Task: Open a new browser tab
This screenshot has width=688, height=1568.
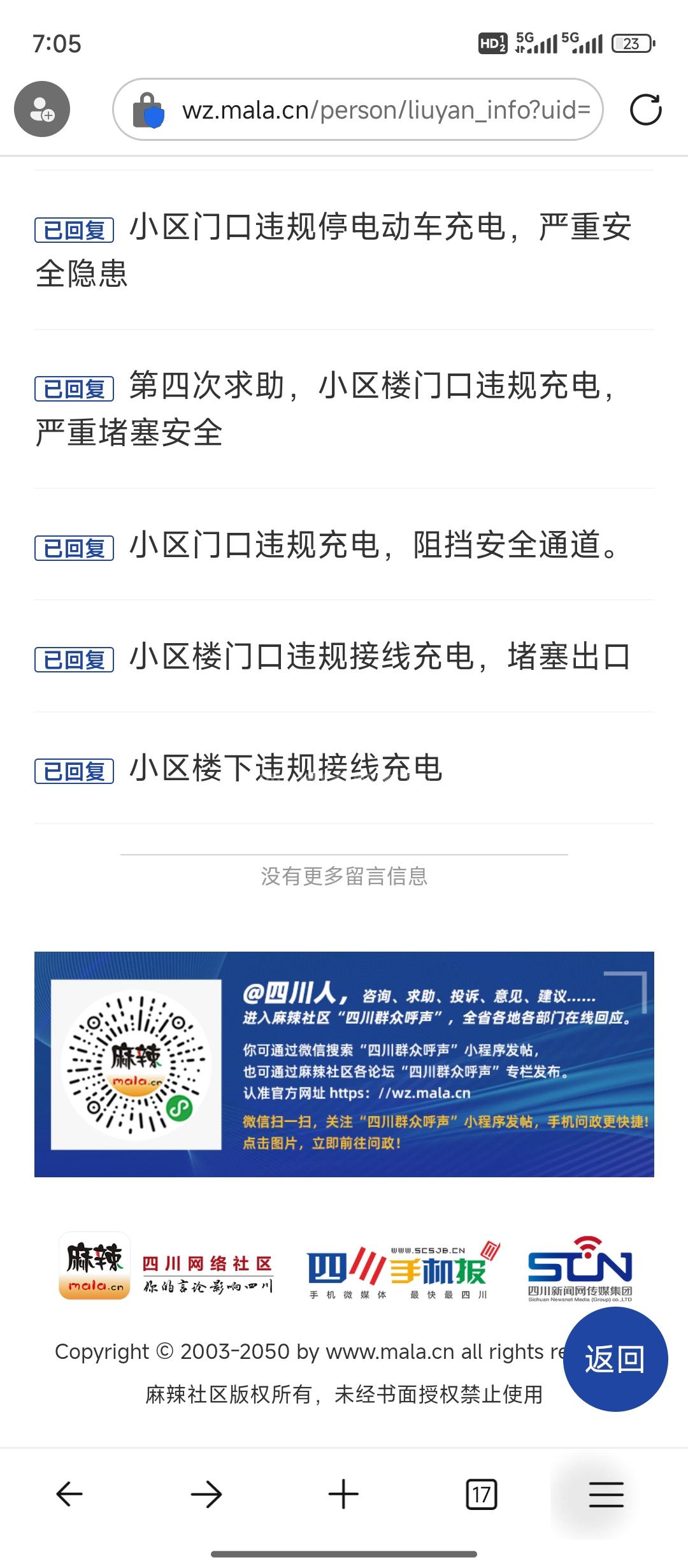Action: [343, 1494]
